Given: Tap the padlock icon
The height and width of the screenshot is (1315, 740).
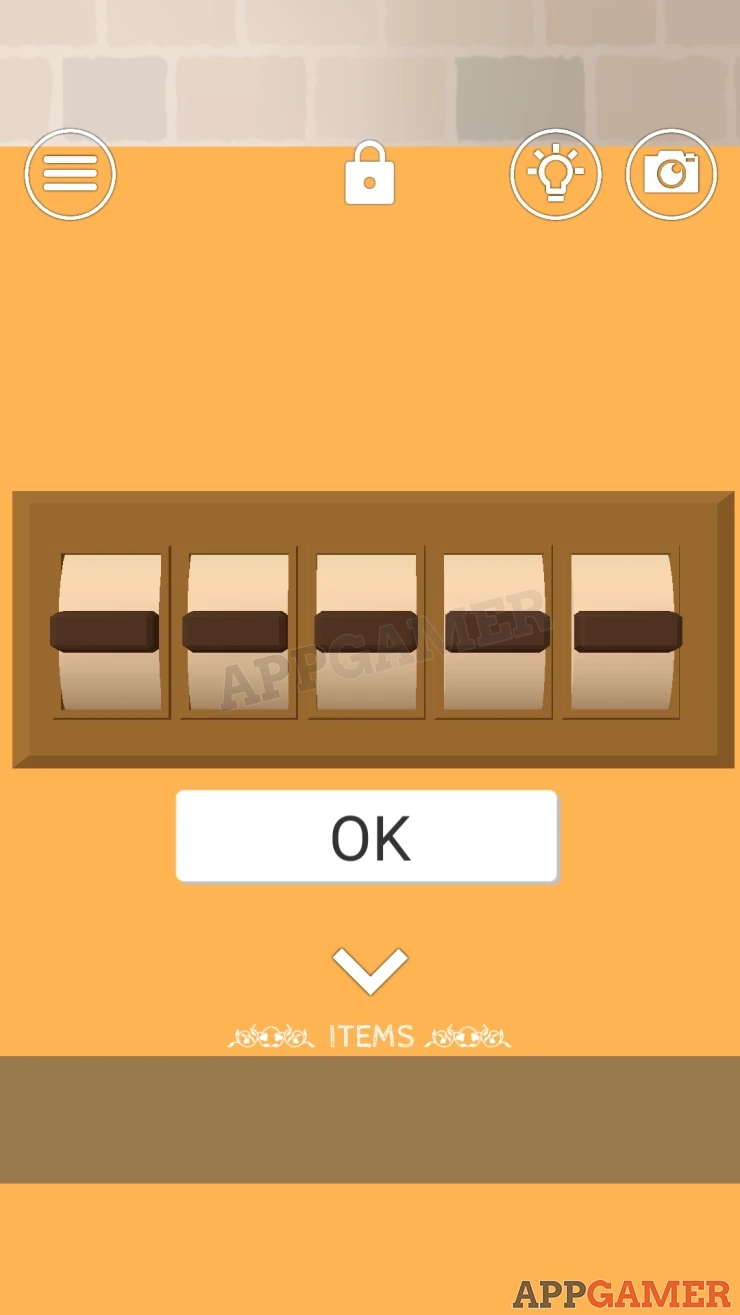Looking at the screenshot, I should pyautogui.click(x=369, y=173).
